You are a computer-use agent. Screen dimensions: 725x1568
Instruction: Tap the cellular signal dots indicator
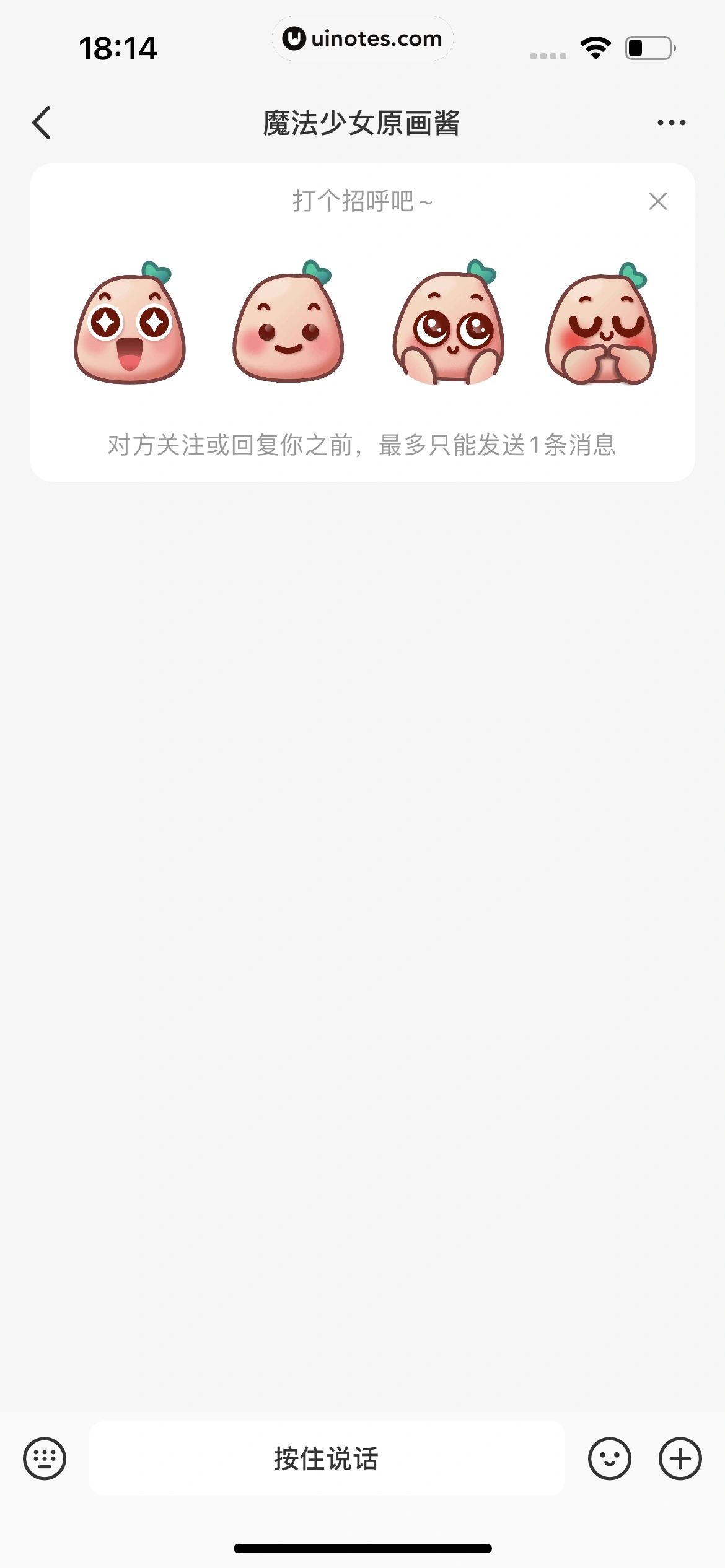click(x=548, y=54)
